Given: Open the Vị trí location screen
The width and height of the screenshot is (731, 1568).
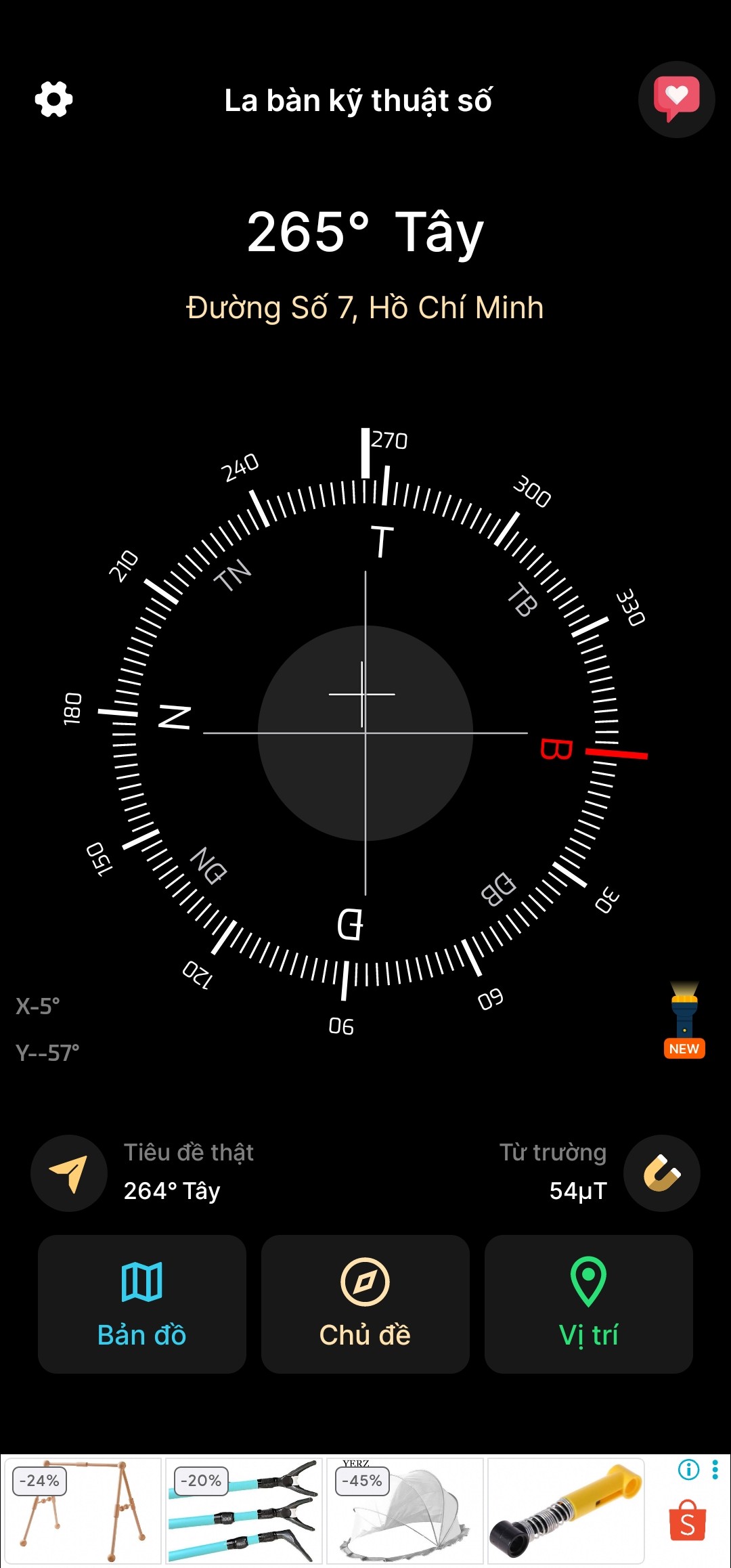Looking at the screenshot, I should click(x=589, y=1304).
